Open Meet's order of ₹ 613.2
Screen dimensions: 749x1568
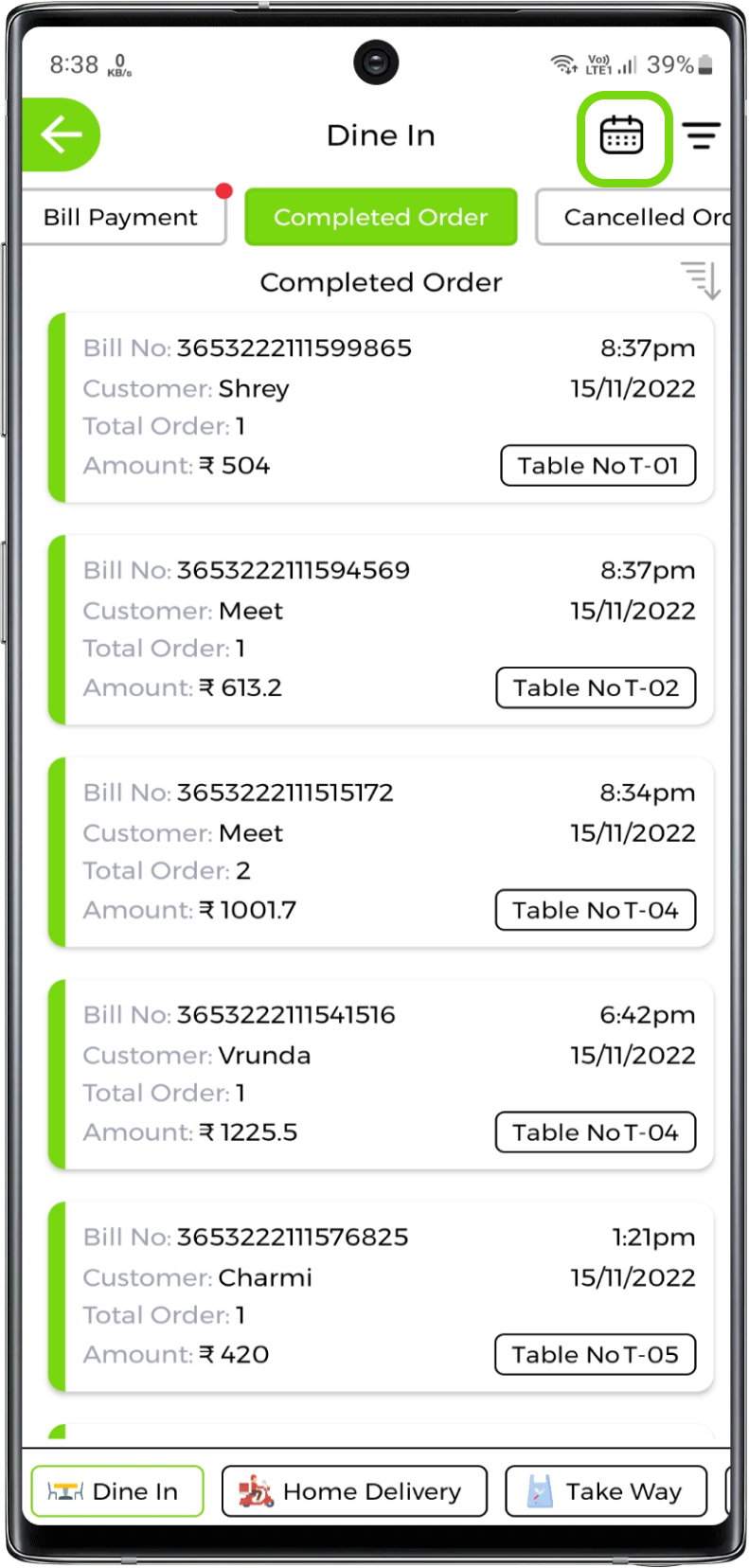381,630
